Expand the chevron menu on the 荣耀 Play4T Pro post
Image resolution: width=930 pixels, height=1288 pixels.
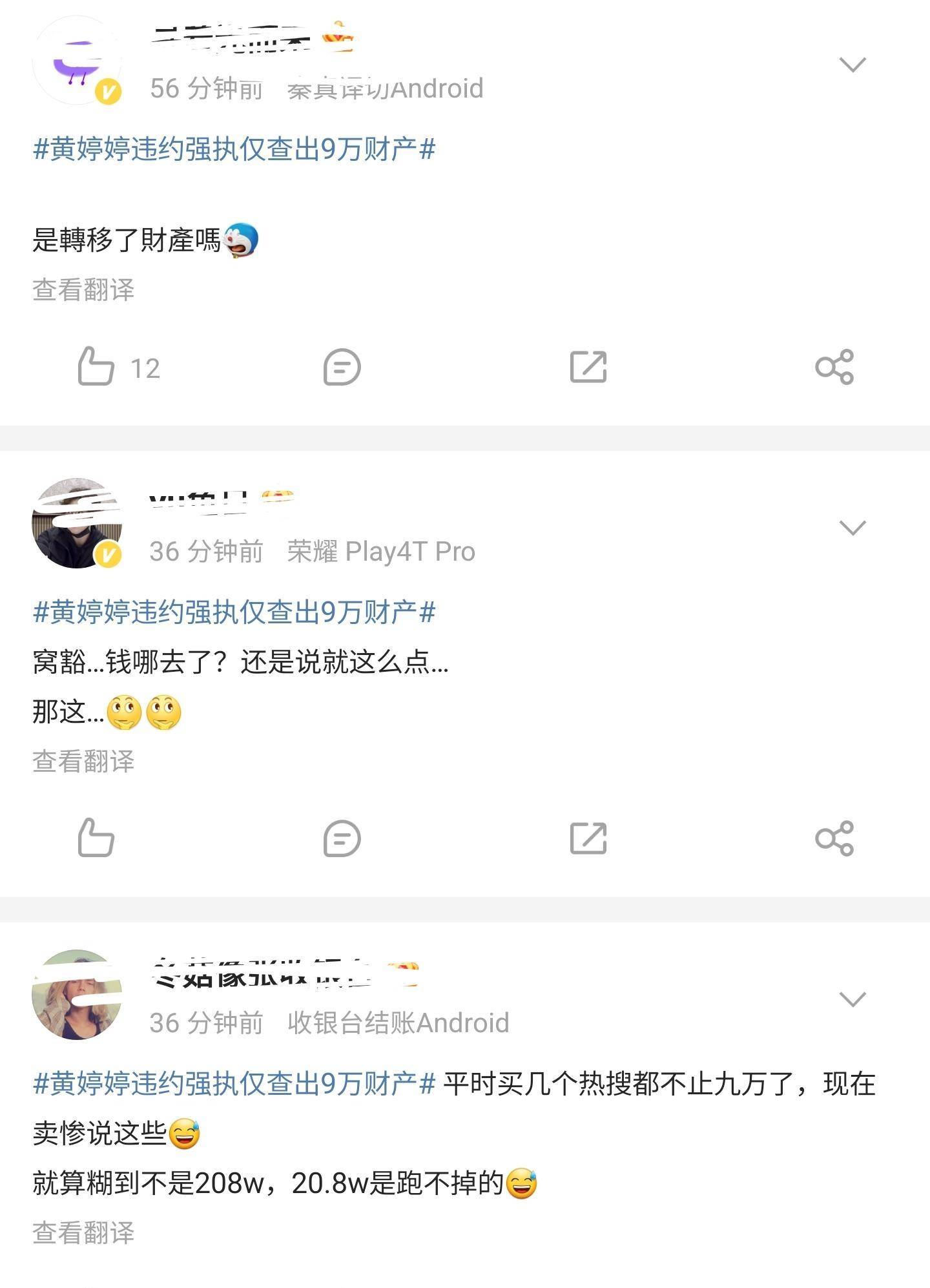pyautogui.click(x=852, y=528)
